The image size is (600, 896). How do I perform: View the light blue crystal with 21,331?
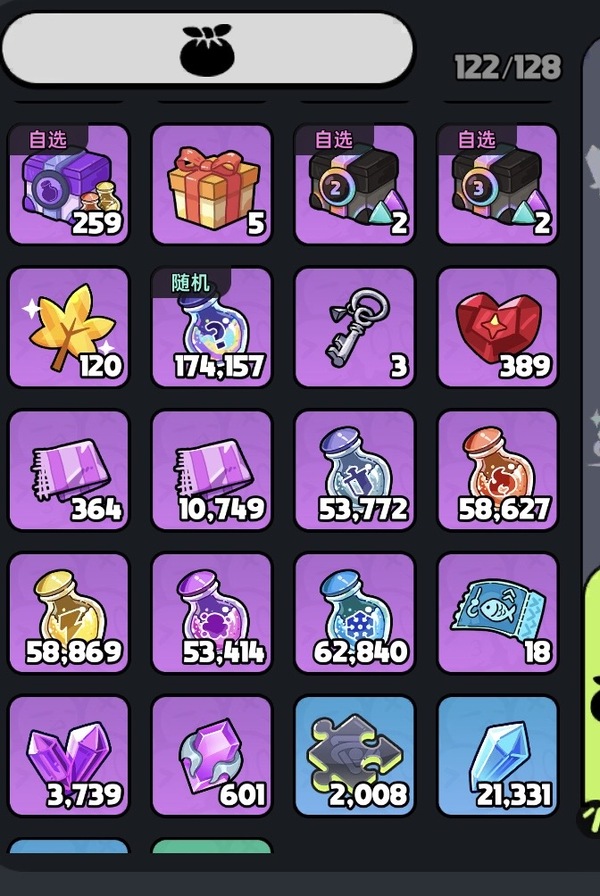click(498, 756)
